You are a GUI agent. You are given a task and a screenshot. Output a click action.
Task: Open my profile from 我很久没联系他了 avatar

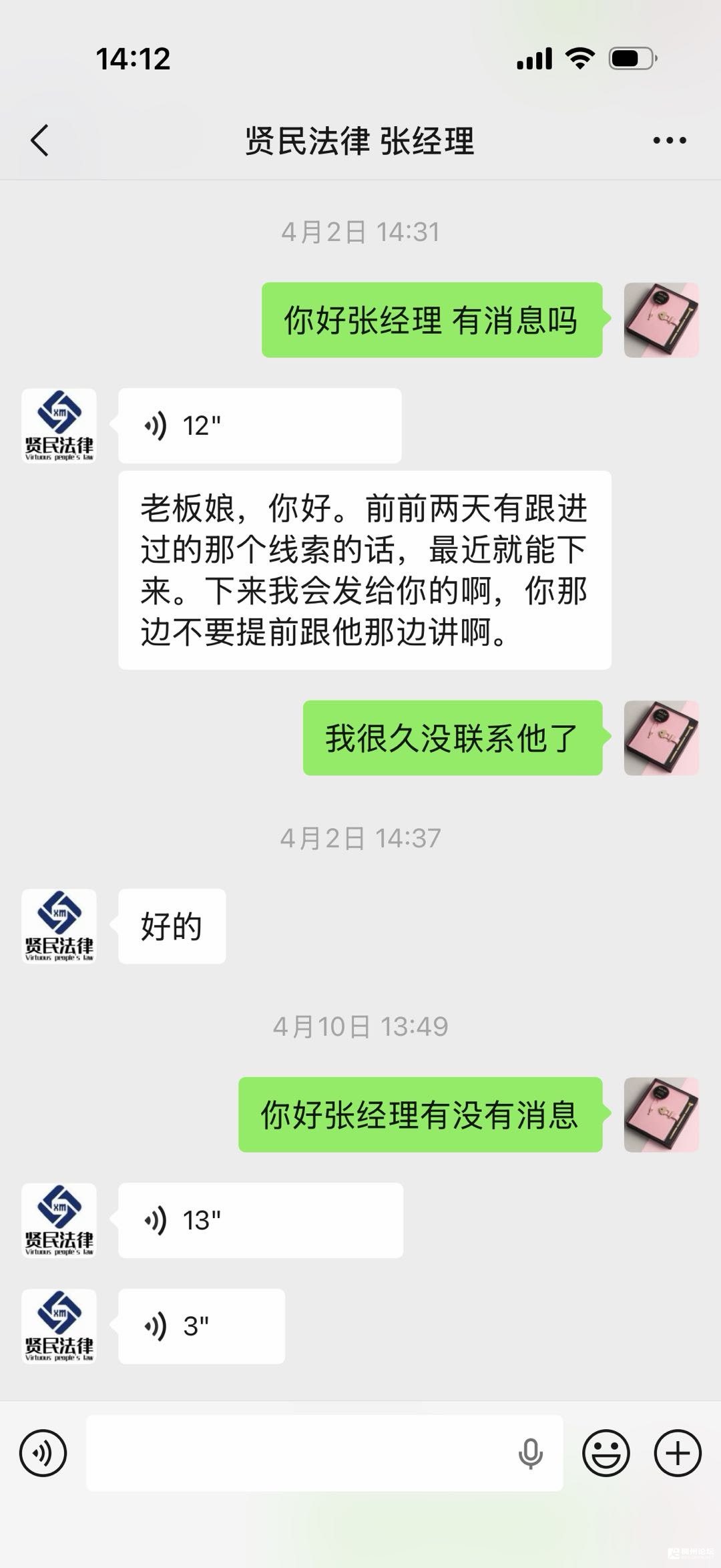661,737
